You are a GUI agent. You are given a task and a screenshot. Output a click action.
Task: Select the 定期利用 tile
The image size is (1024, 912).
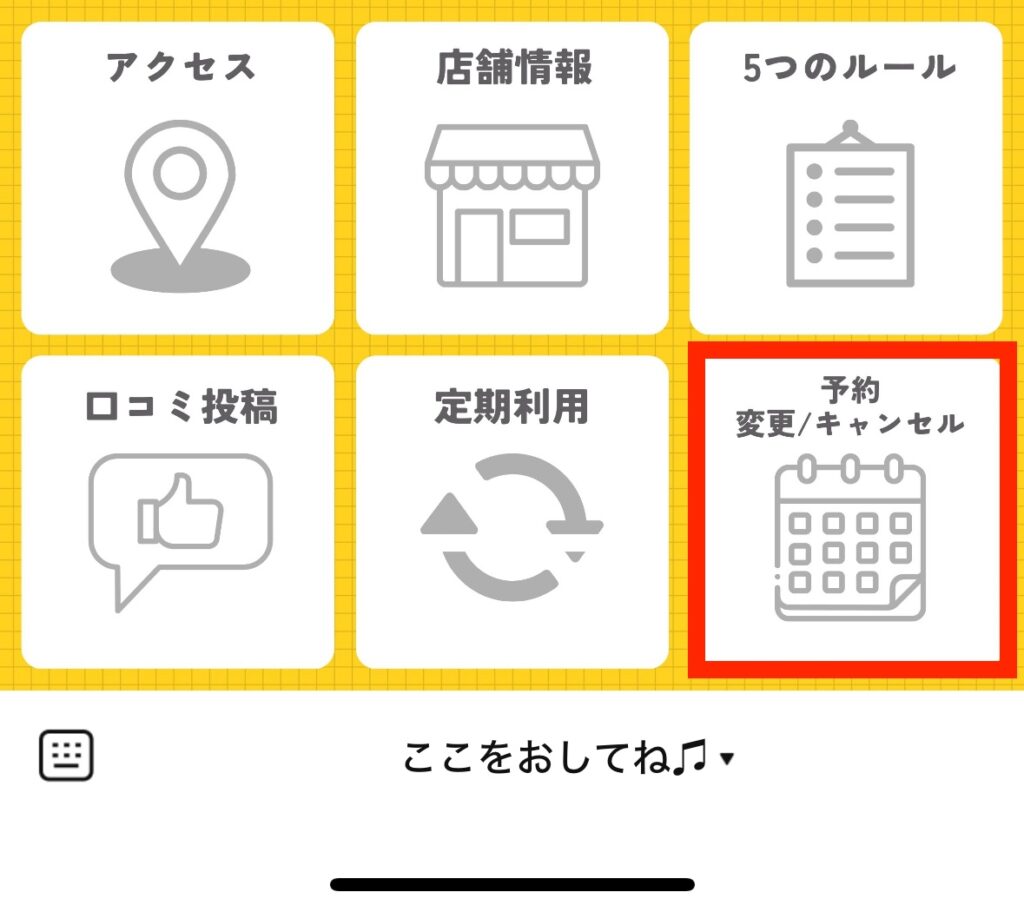point(512,512)
